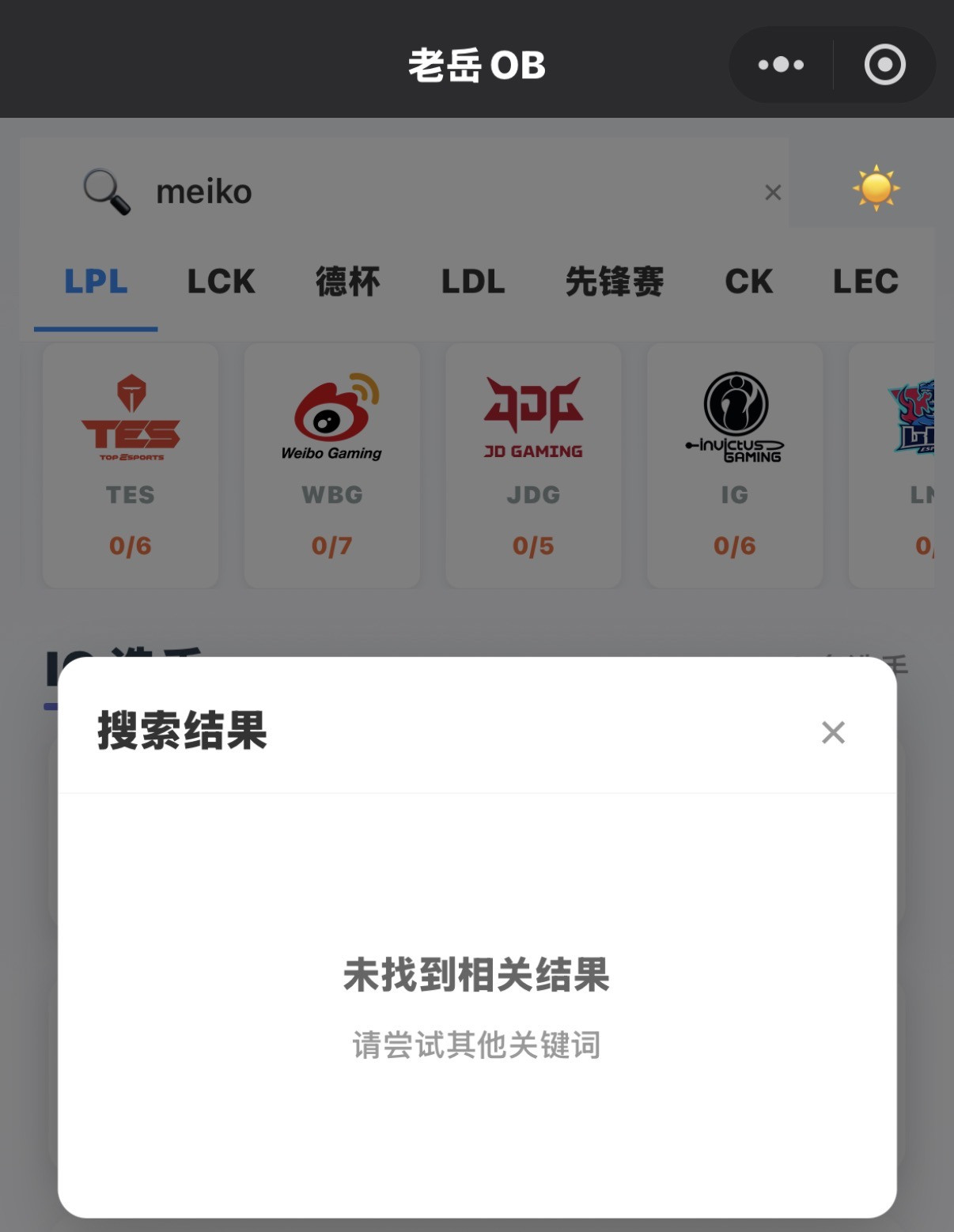Screen dimensions: 954x1232
Task: Clear the meiko search text
Action: coord(773,192)
